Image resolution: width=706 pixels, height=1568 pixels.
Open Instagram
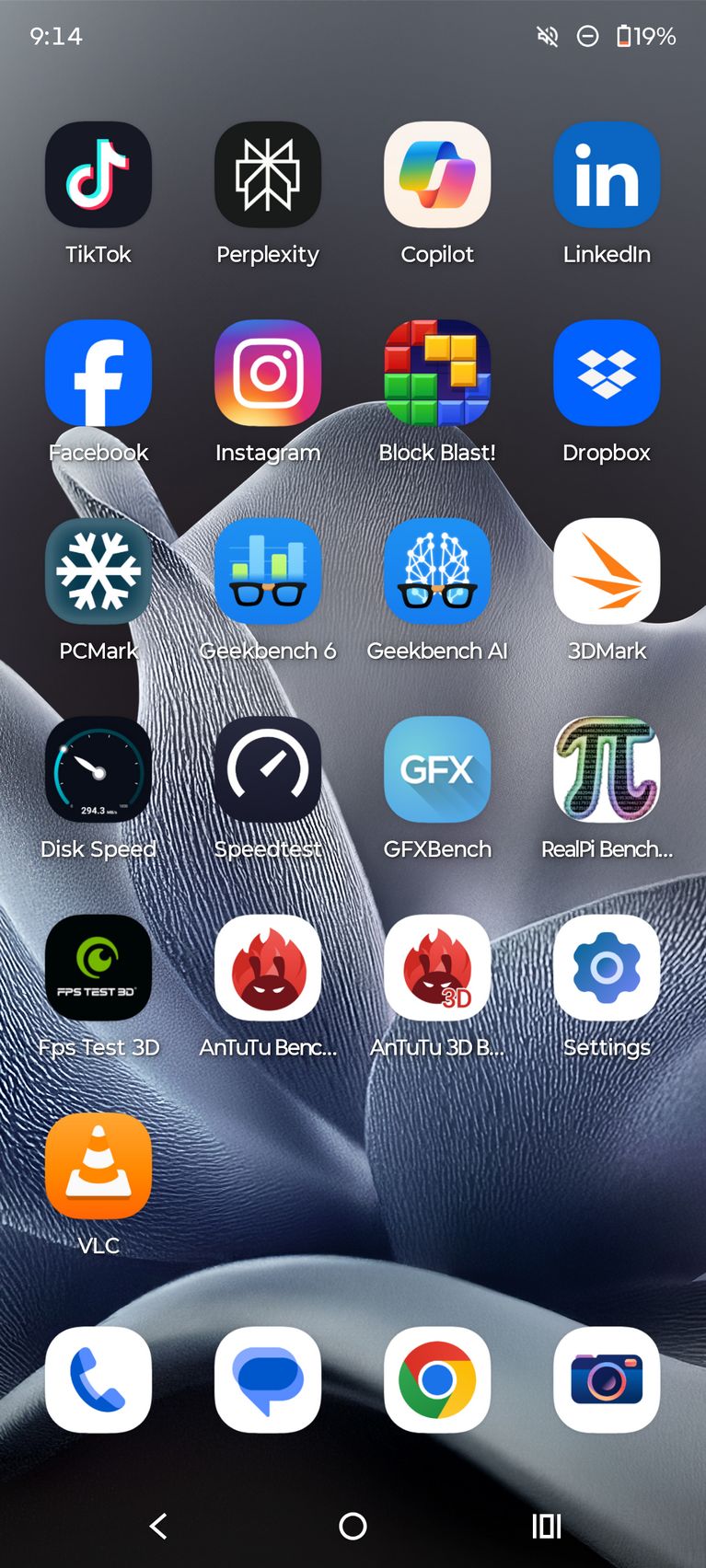(268, 373)
